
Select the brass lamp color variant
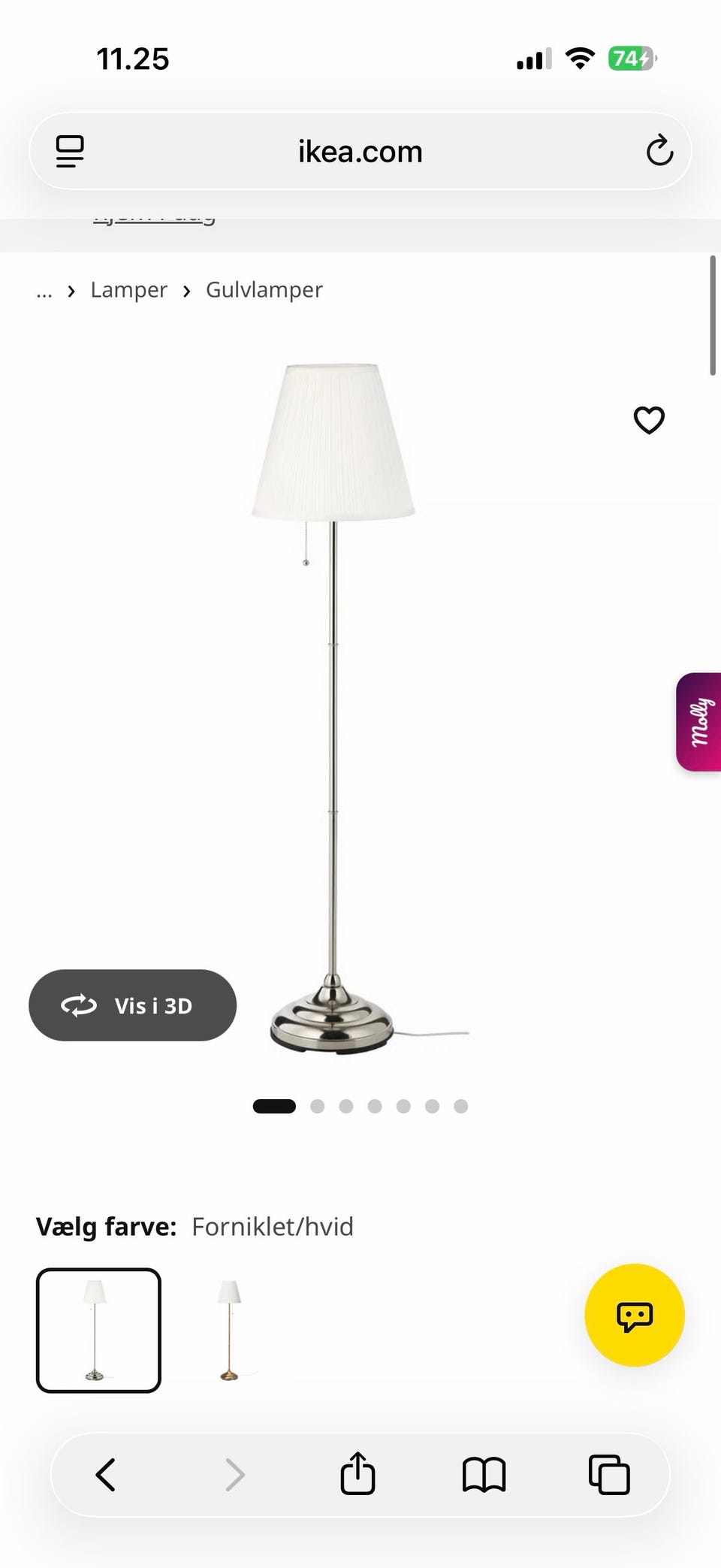pyautogui.click(x=229, y=1331)
